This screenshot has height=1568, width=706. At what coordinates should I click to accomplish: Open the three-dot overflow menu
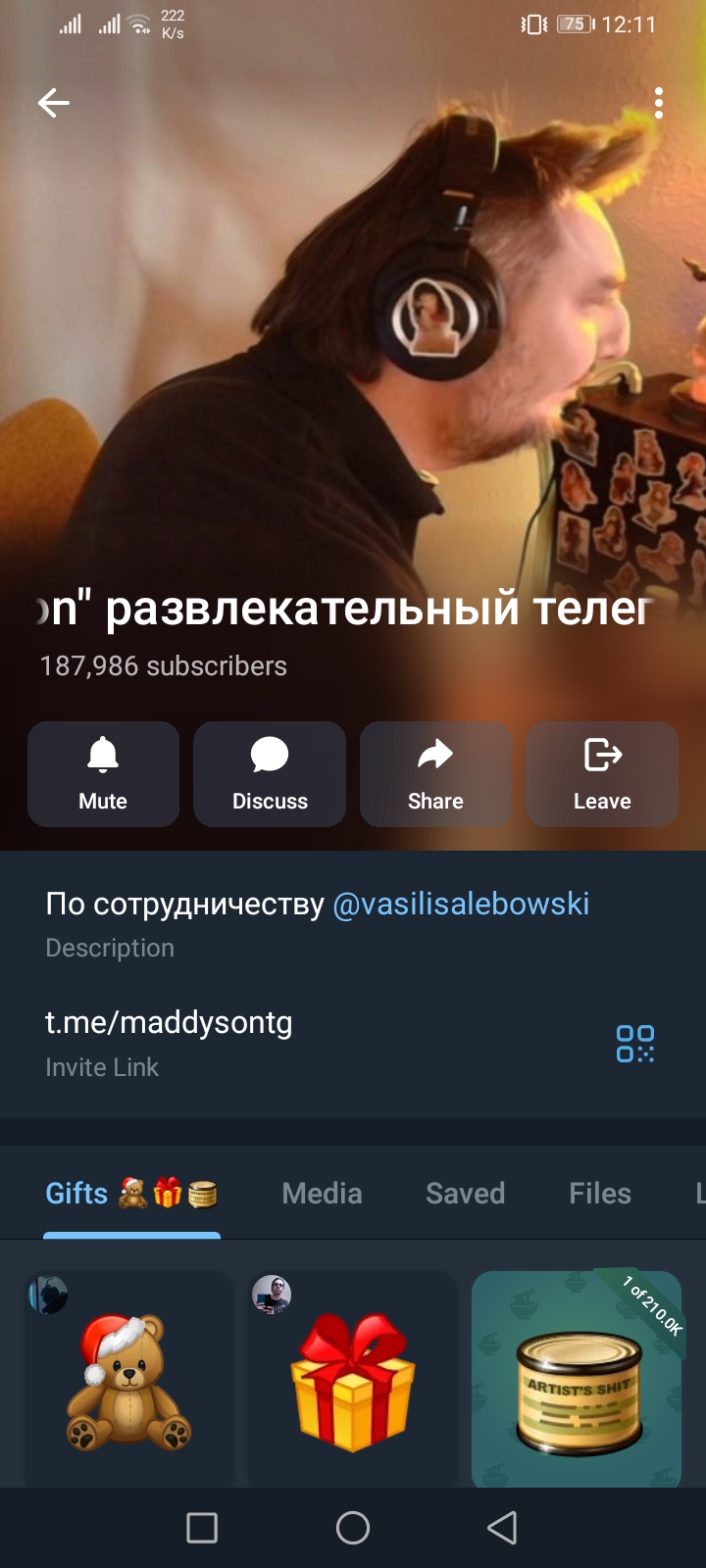point(659,103)
